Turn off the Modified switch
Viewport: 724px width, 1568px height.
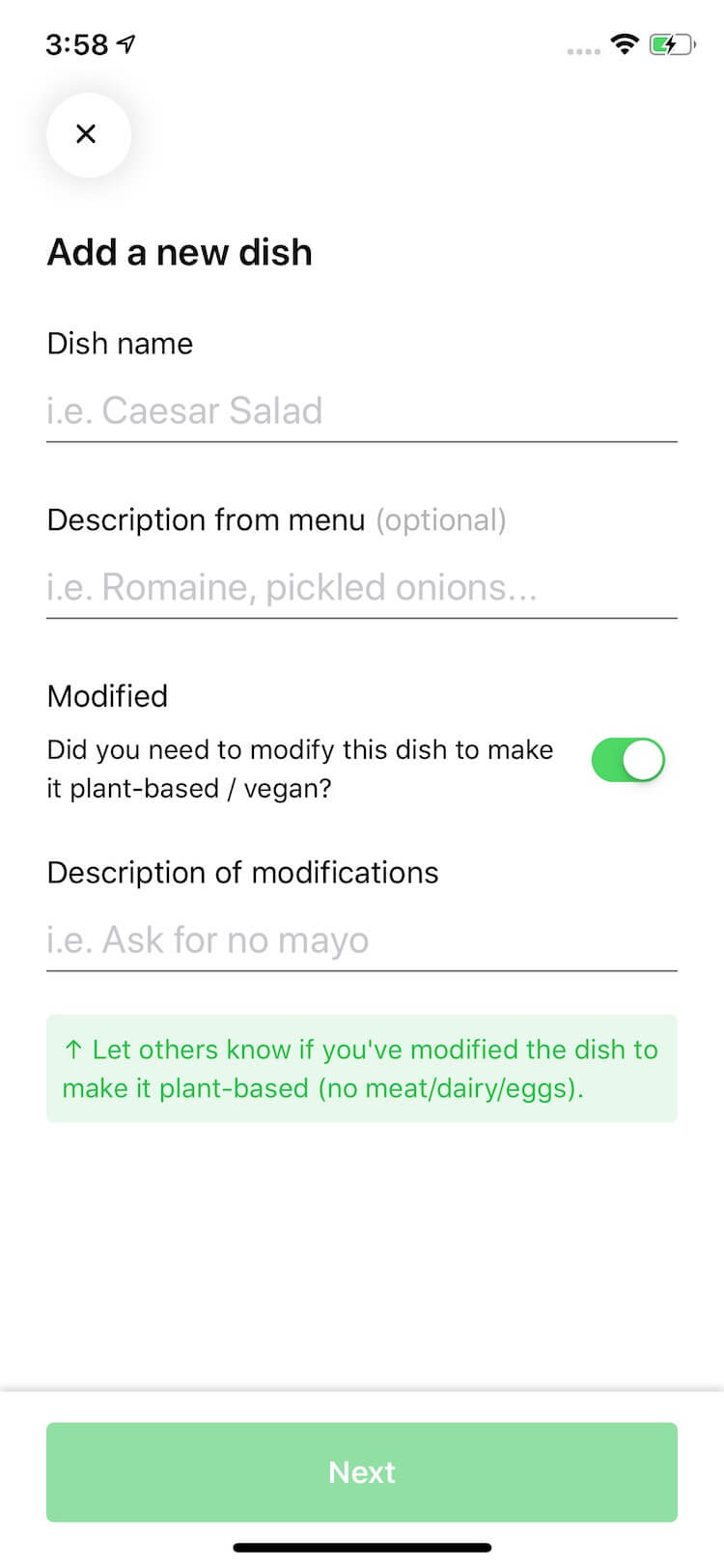(x=628, y=761)
